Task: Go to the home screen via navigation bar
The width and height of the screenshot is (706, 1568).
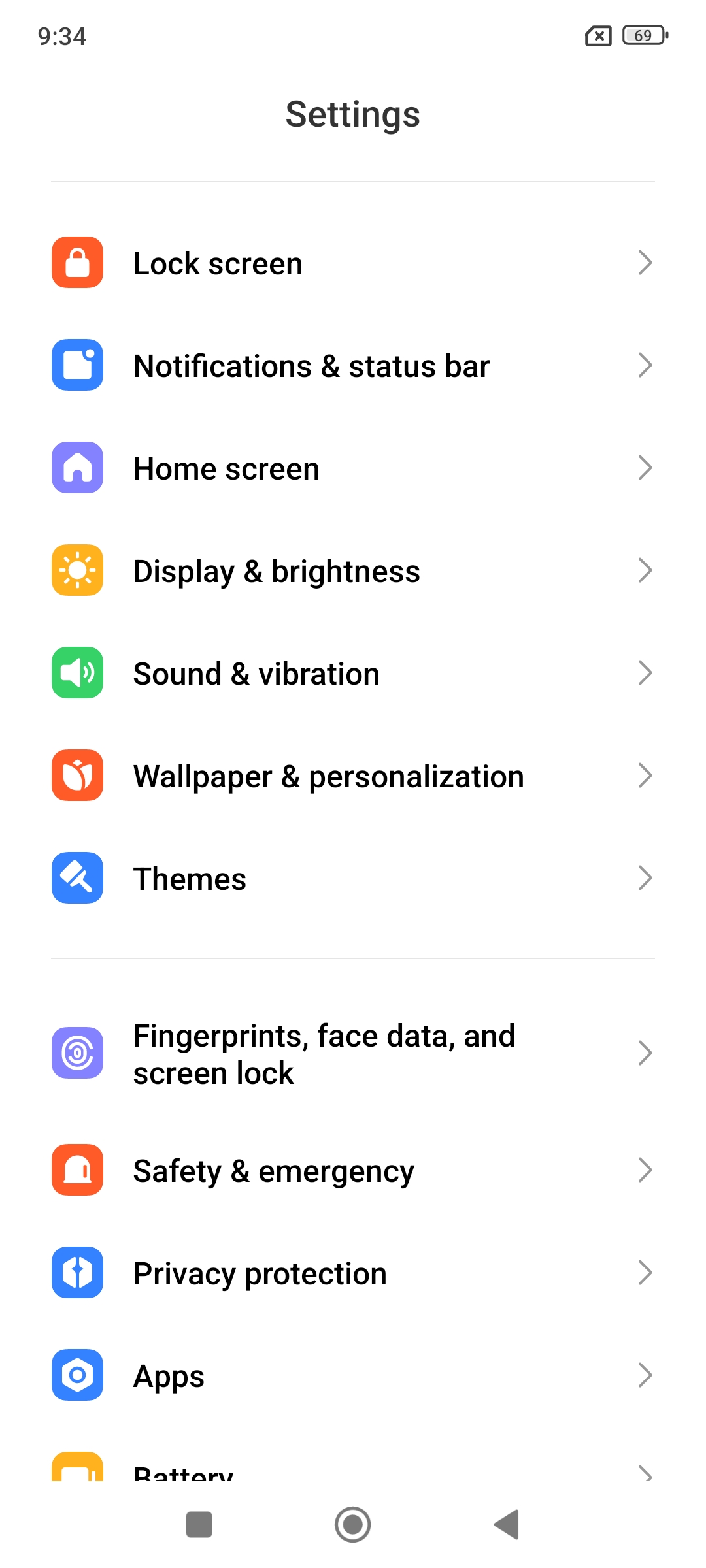Action: click(x=353, y=1525)
